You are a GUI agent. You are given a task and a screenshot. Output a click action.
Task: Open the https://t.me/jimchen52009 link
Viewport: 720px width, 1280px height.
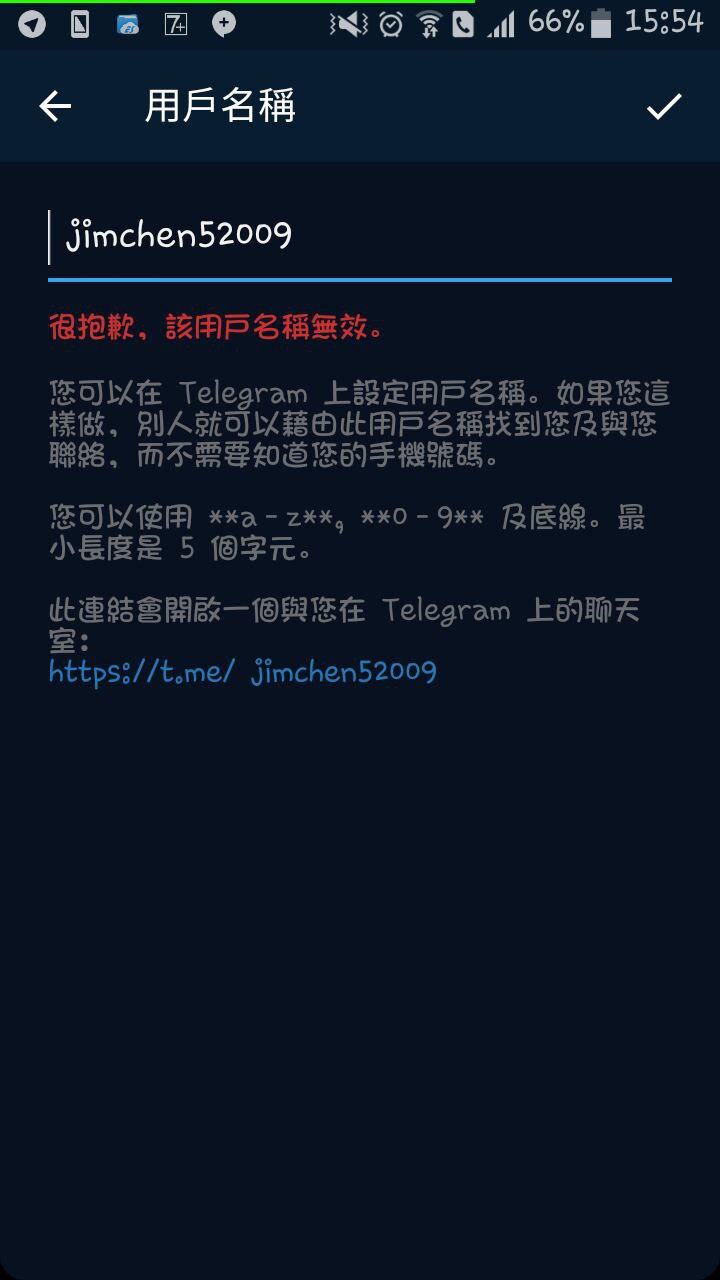pyautogui.click(x=243, y=671)
